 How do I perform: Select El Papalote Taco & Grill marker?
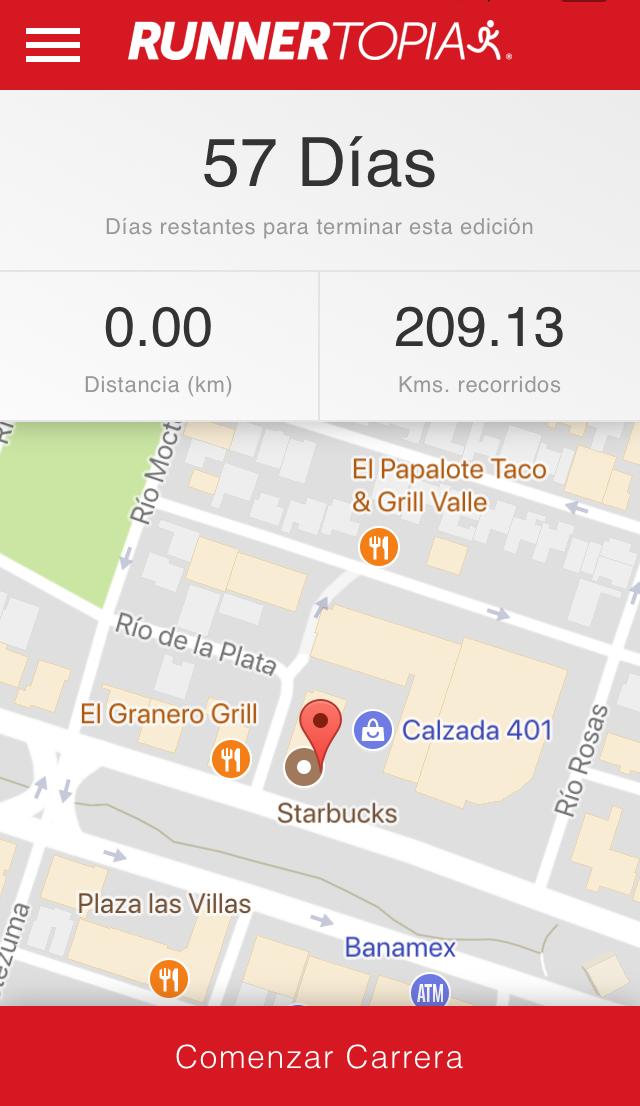pos(378,547)
